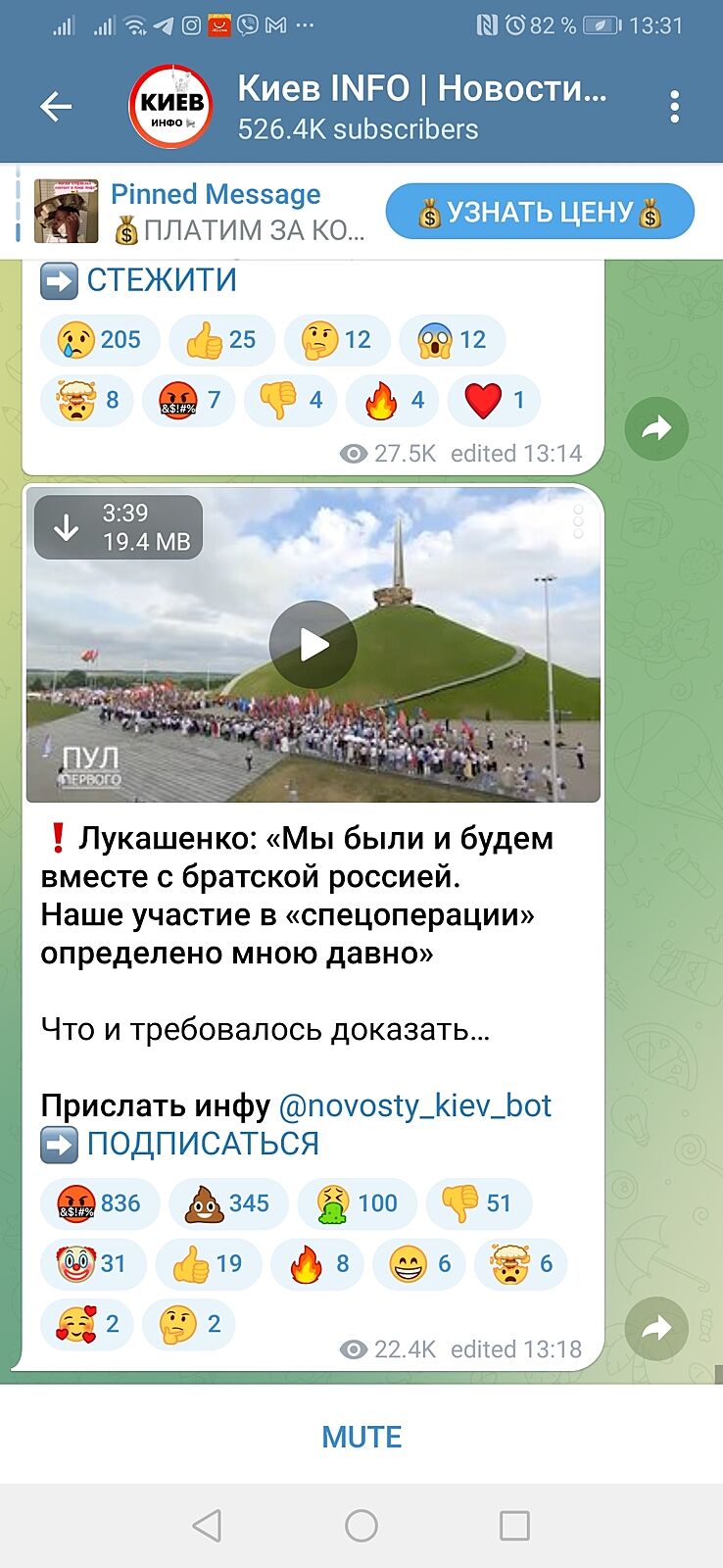The width and height of the screenshot is (723, 1568).
Task: Add the vomiting reaction with 100
Action: (357, 1203)
